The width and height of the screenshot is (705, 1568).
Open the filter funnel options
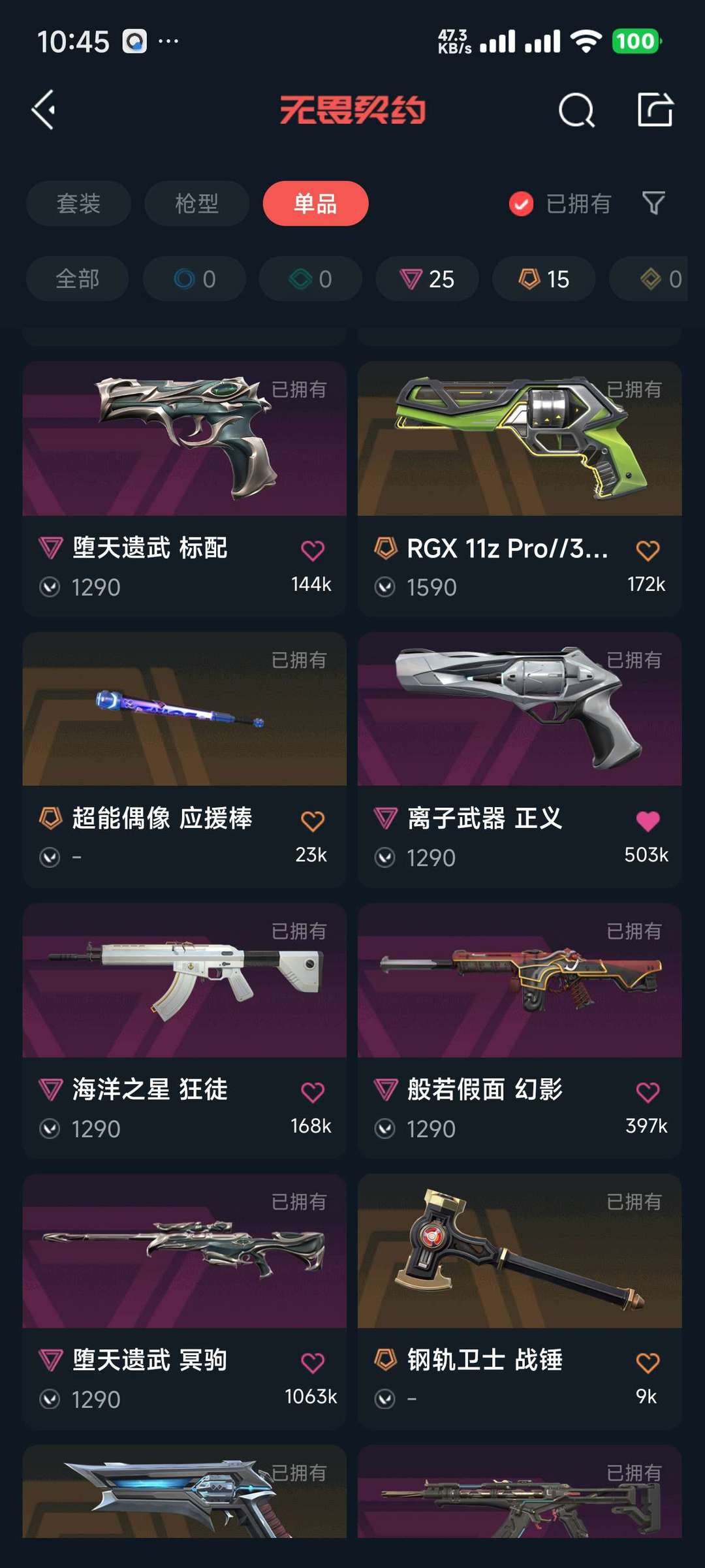tap(655, 203)
